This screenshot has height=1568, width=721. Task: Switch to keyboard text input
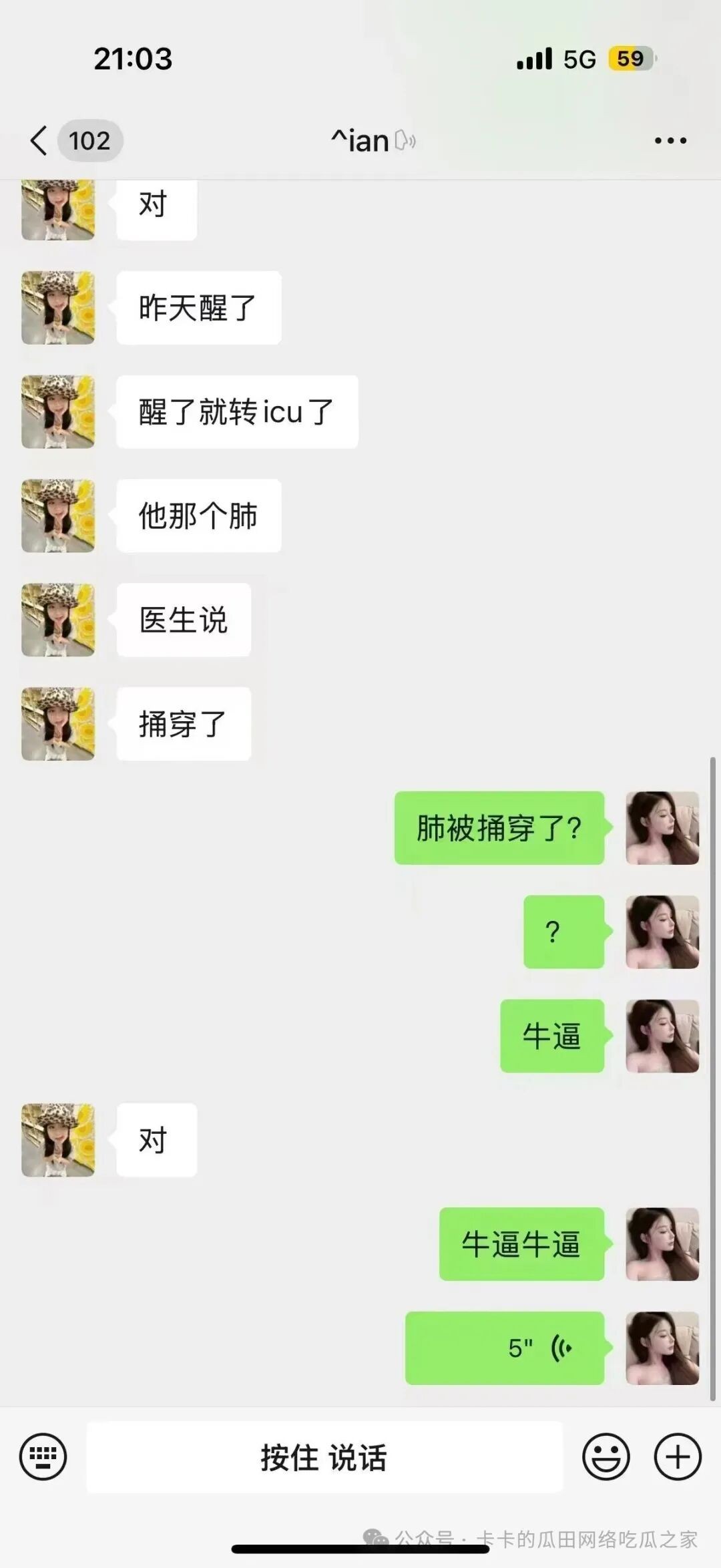pyautogui.click(x=43, y=1456)
